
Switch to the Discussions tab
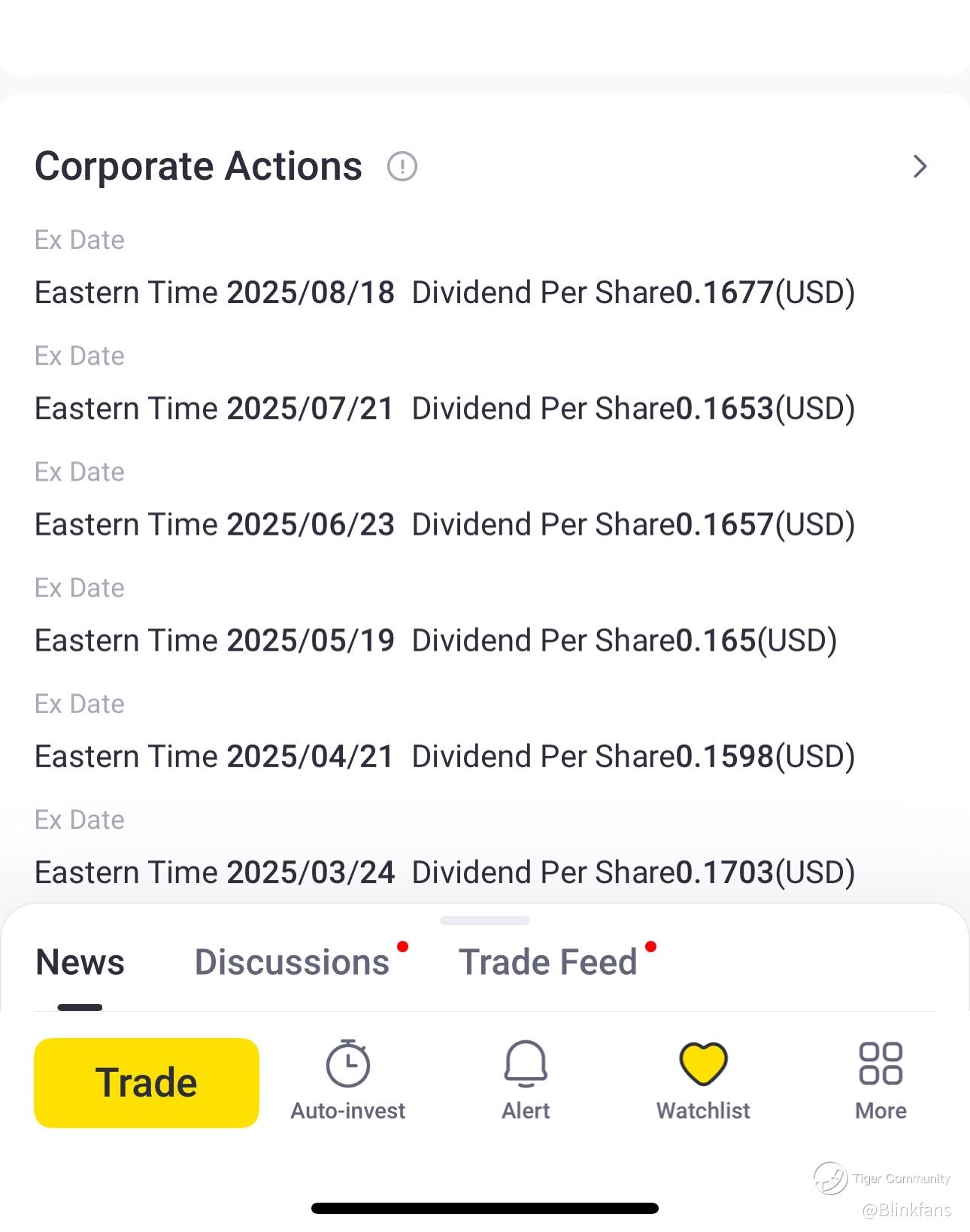pyautogui.click(x=292, y=962)
